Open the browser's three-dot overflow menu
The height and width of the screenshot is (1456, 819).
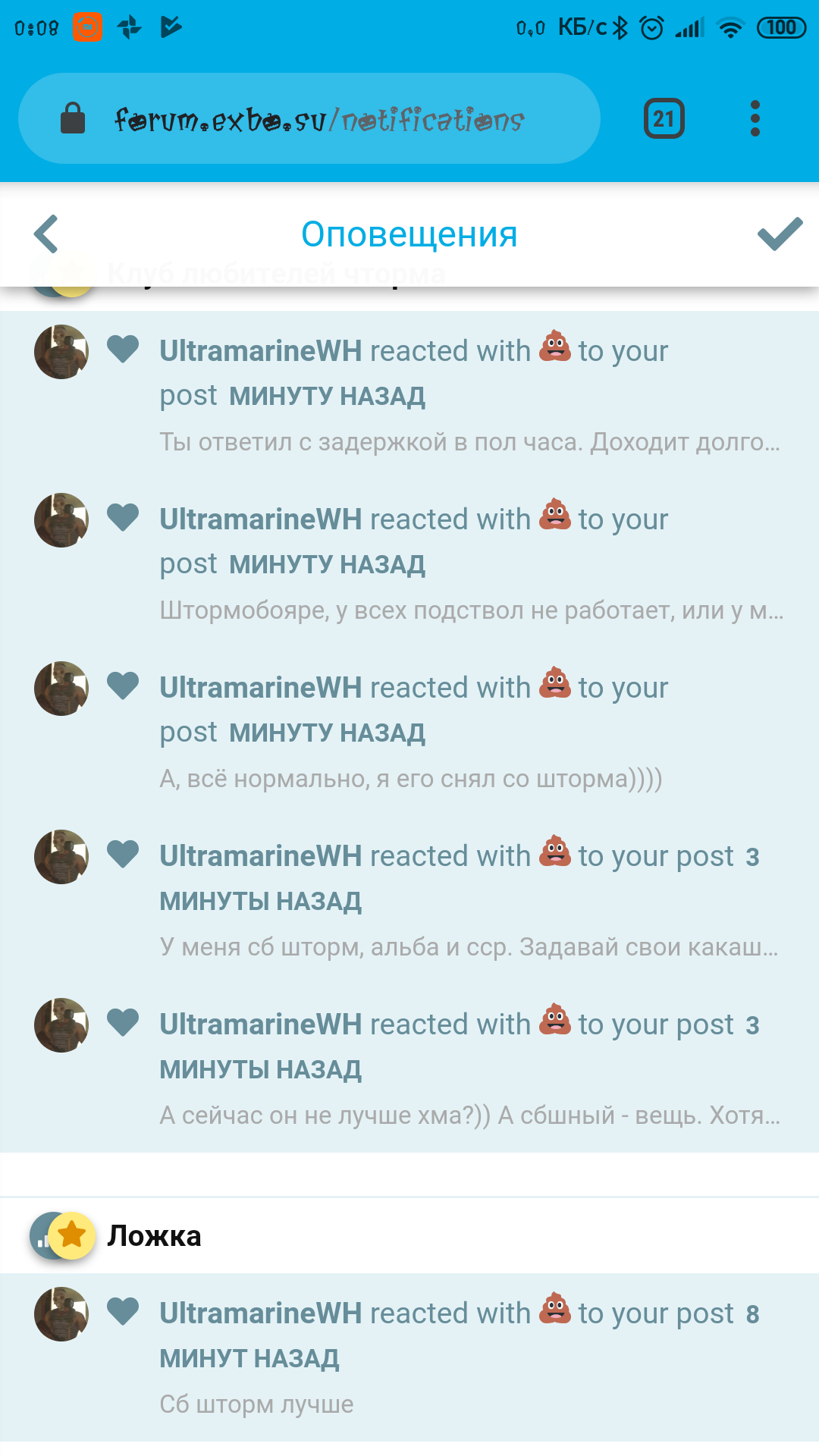point(755,119)
